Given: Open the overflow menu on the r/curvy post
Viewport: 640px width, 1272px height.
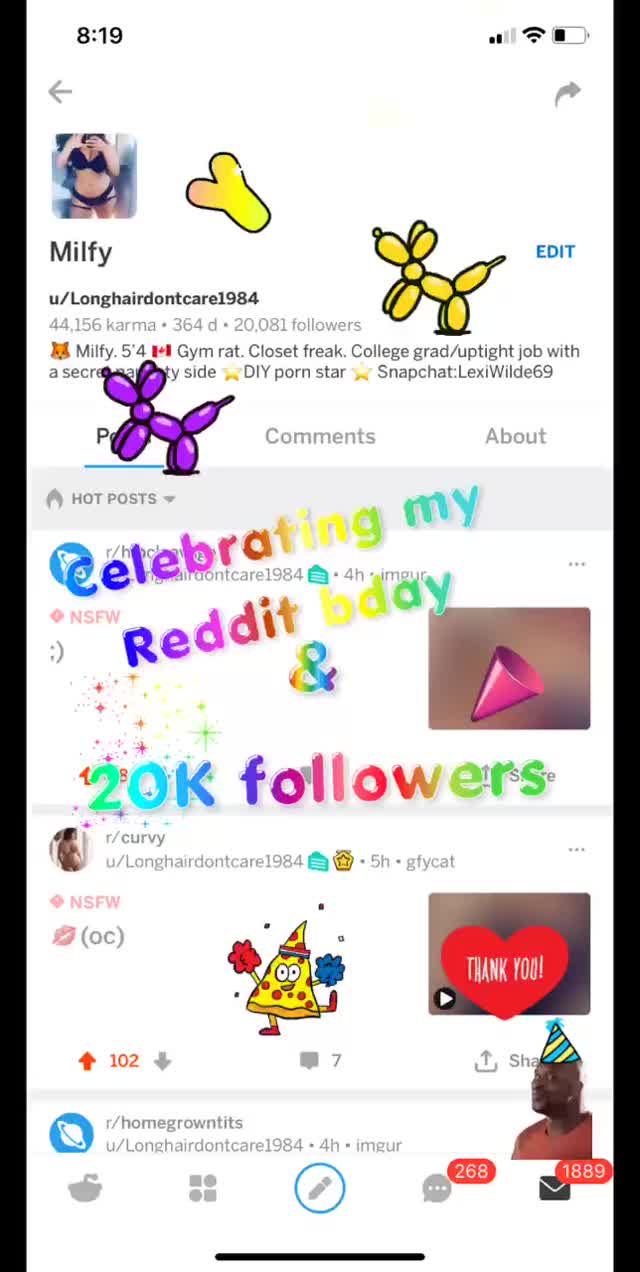Looking at the screenshot, I should click(x=577, y=850).
